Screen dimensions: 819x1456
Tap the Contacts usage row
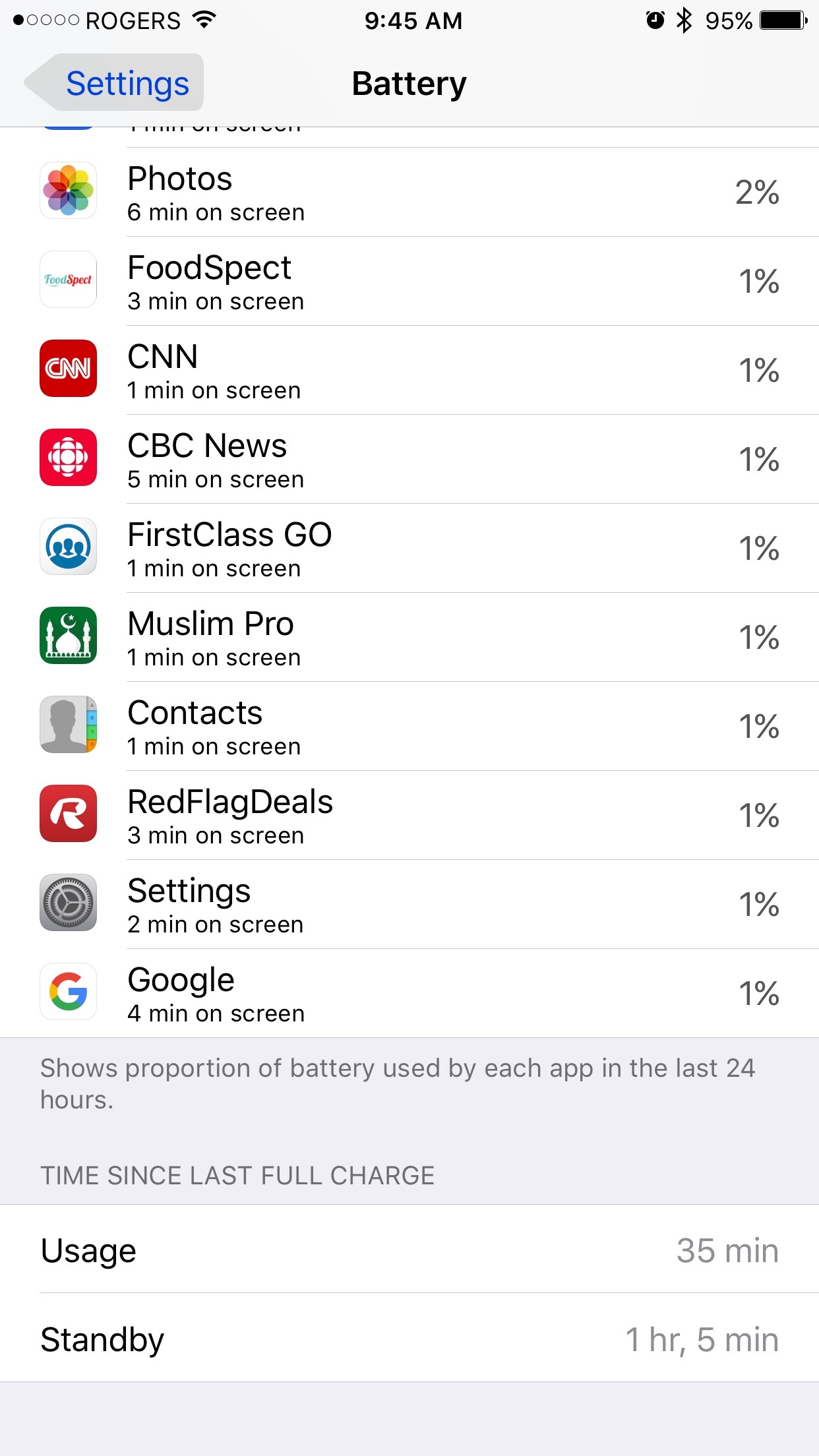tap(409, 726)
